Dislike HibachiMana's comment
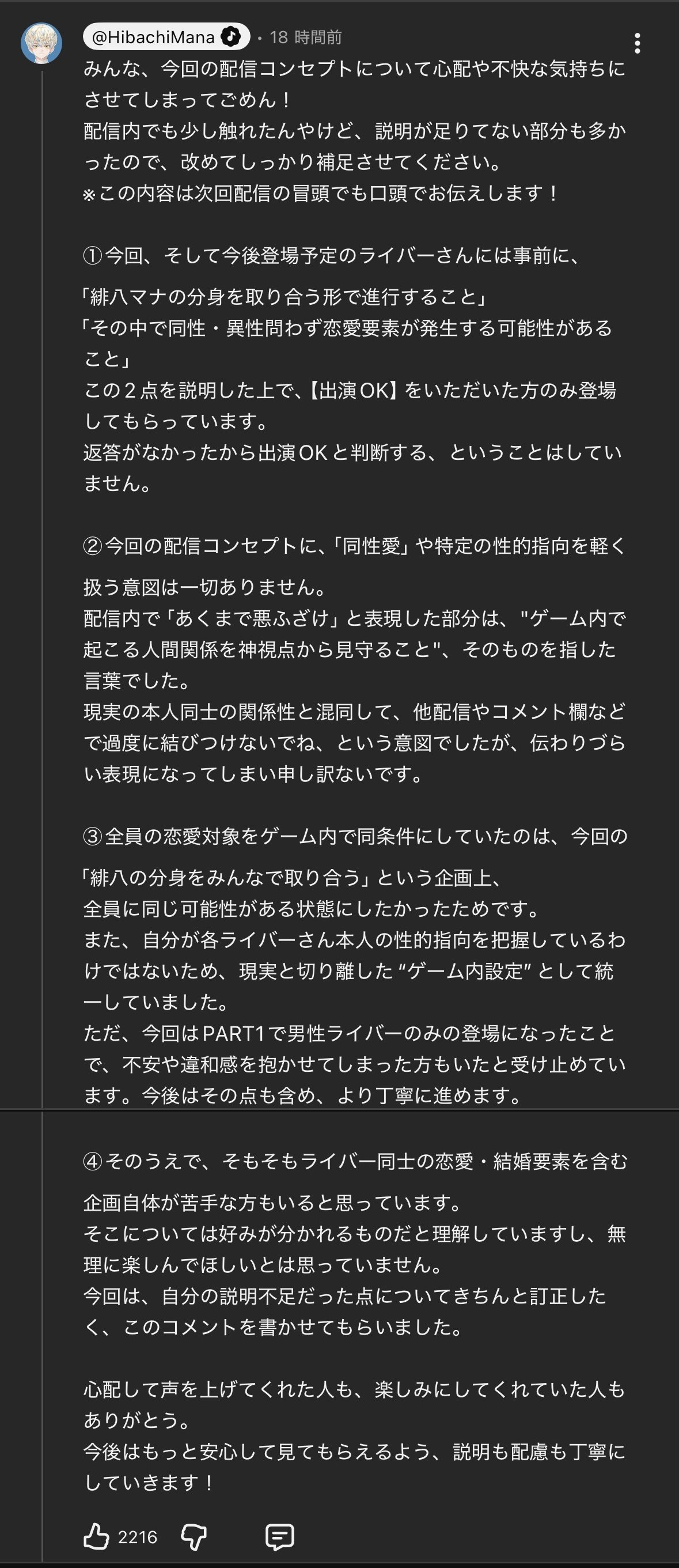 (x=194, y=1536)
